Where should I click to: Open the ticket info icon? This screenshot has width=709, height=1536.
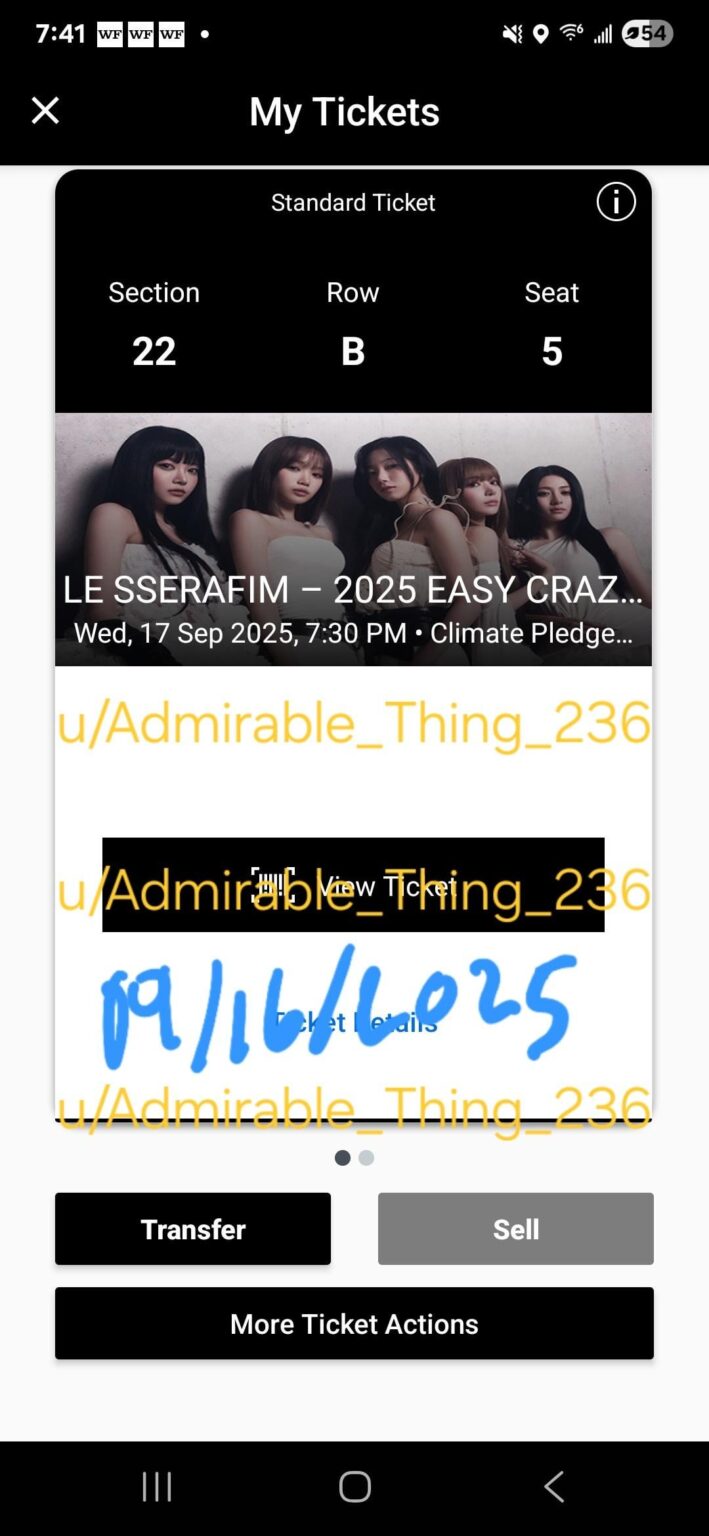pos(616,202)
